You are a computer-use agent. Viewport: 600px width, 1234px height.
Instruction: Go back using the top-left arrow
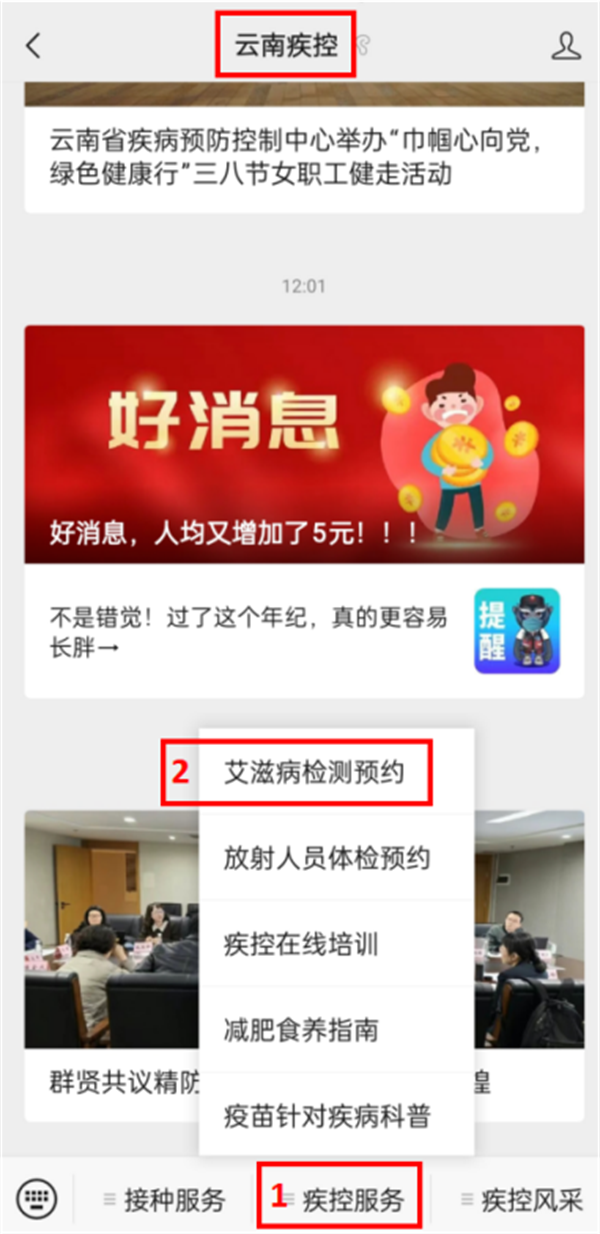click(x=34, y=46)
